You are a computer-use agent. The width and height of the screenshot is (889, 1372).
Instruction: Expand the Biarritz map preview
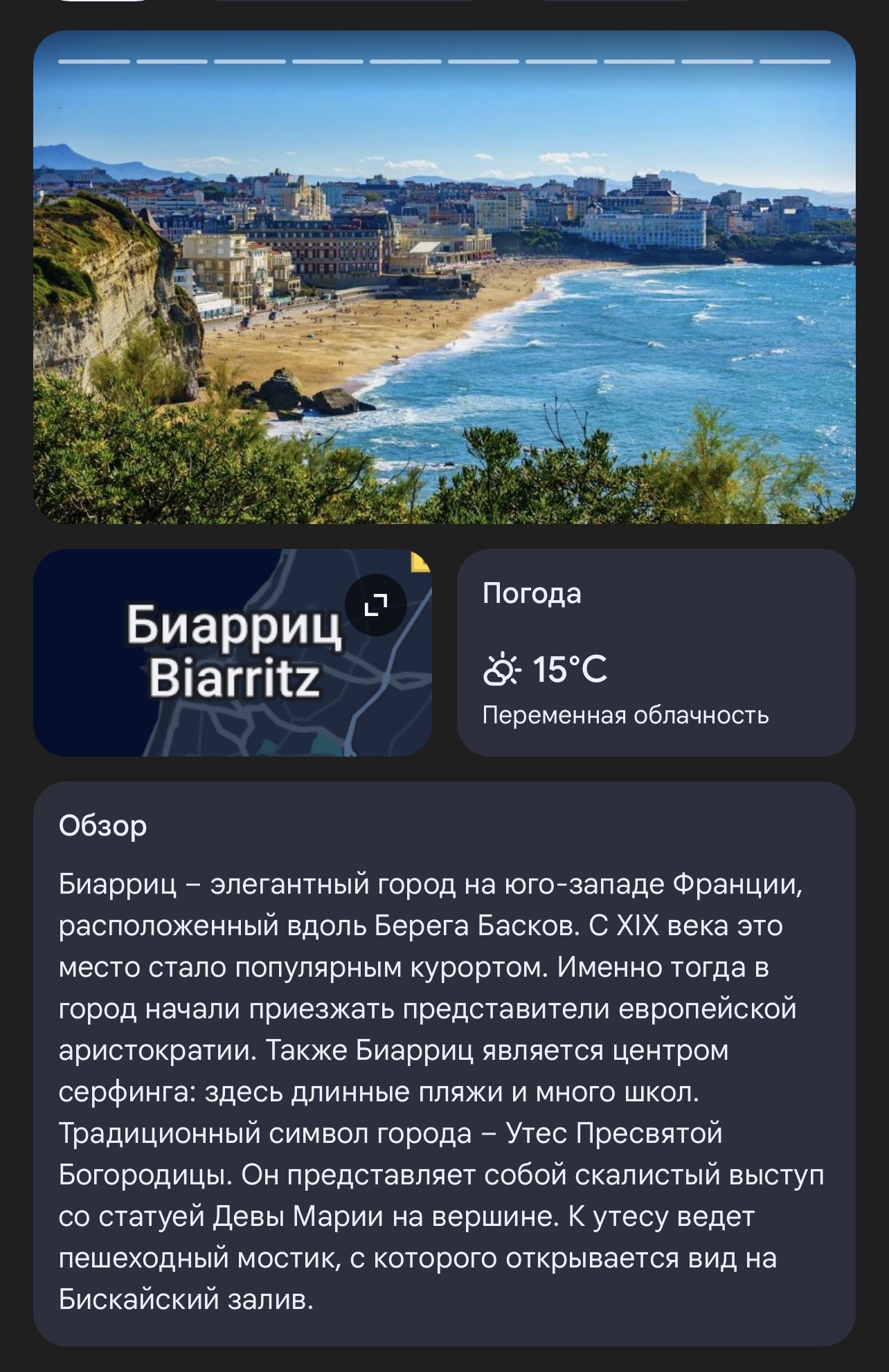tap(375, 605)
